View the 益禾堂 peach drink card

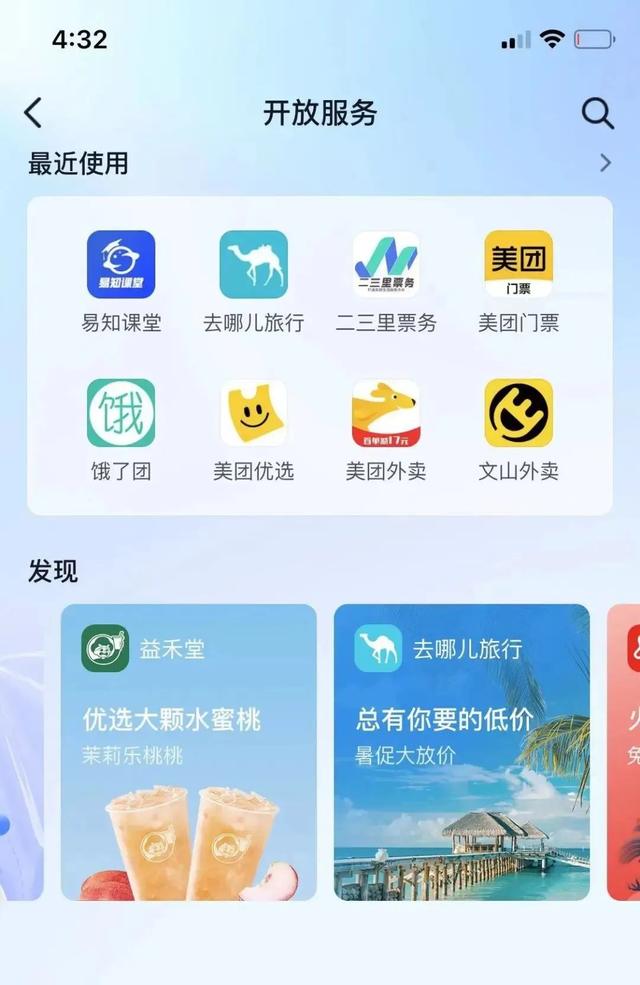189,751
